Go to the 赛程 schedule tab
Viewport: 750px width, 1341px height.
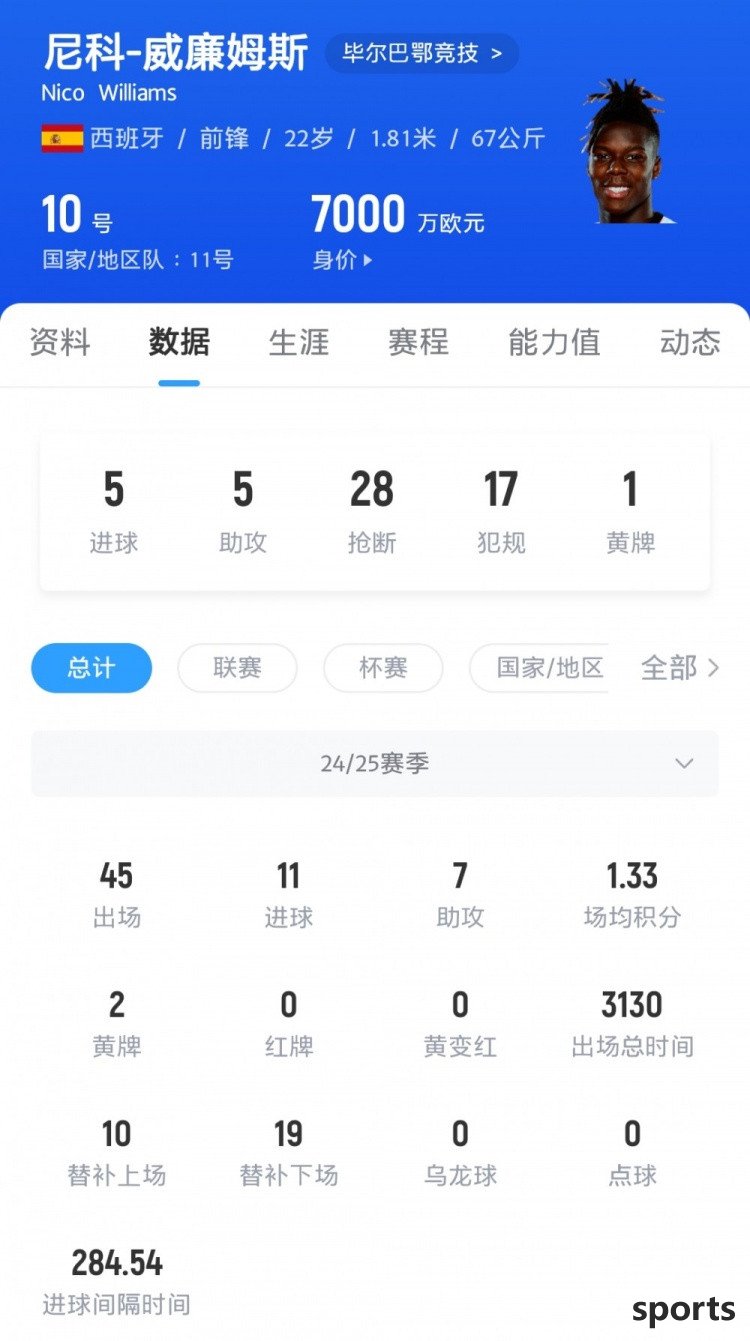point(418,342)
